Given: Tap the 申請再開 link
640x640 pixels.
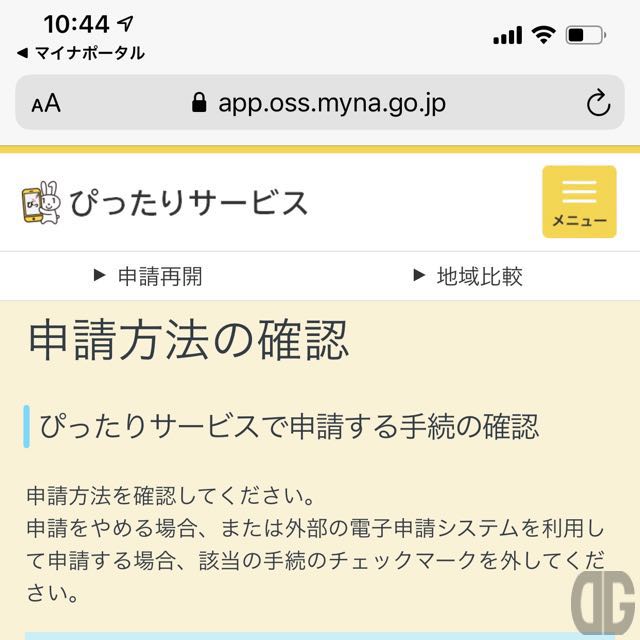Looking at the screenshot, I should (x=148, y=276).
